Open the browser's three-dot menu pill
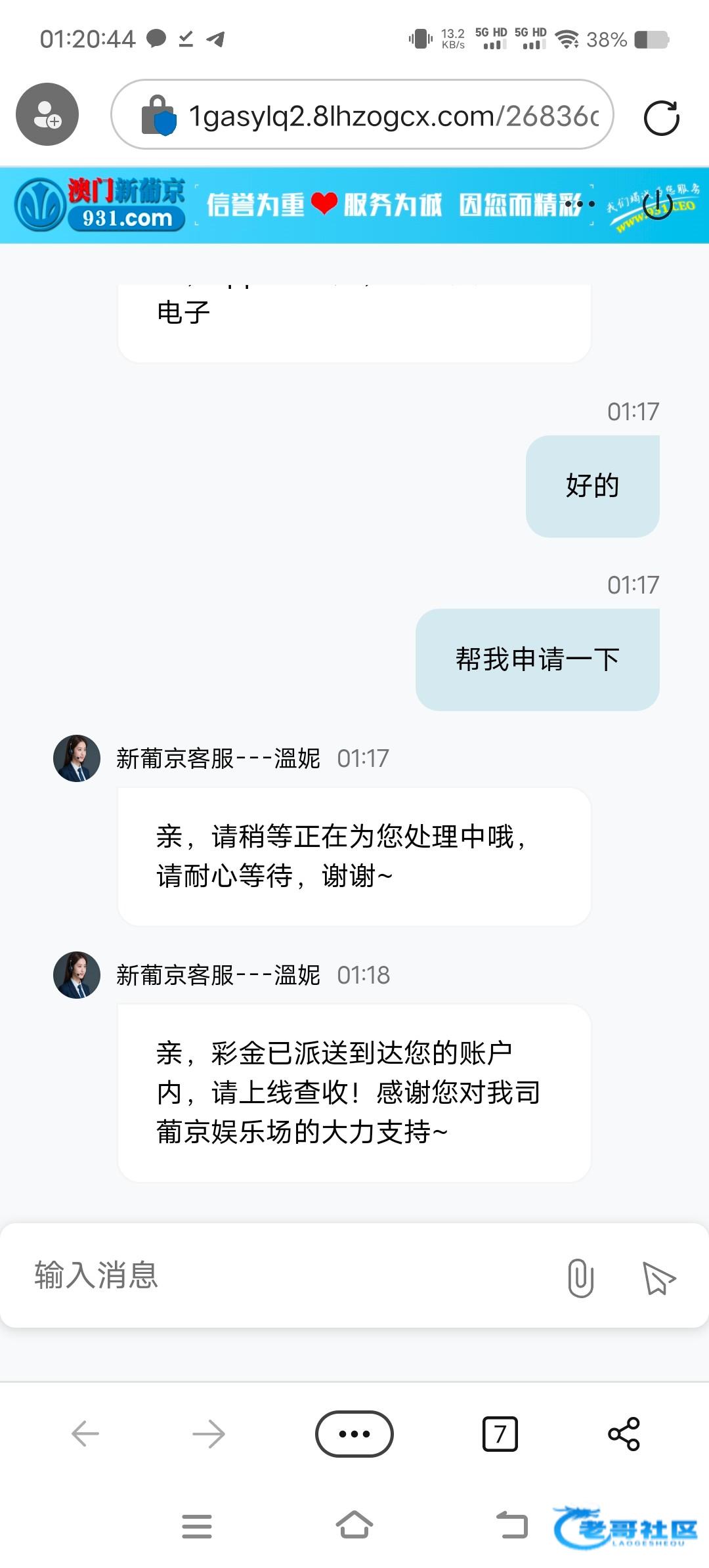 pos(354,1433)
